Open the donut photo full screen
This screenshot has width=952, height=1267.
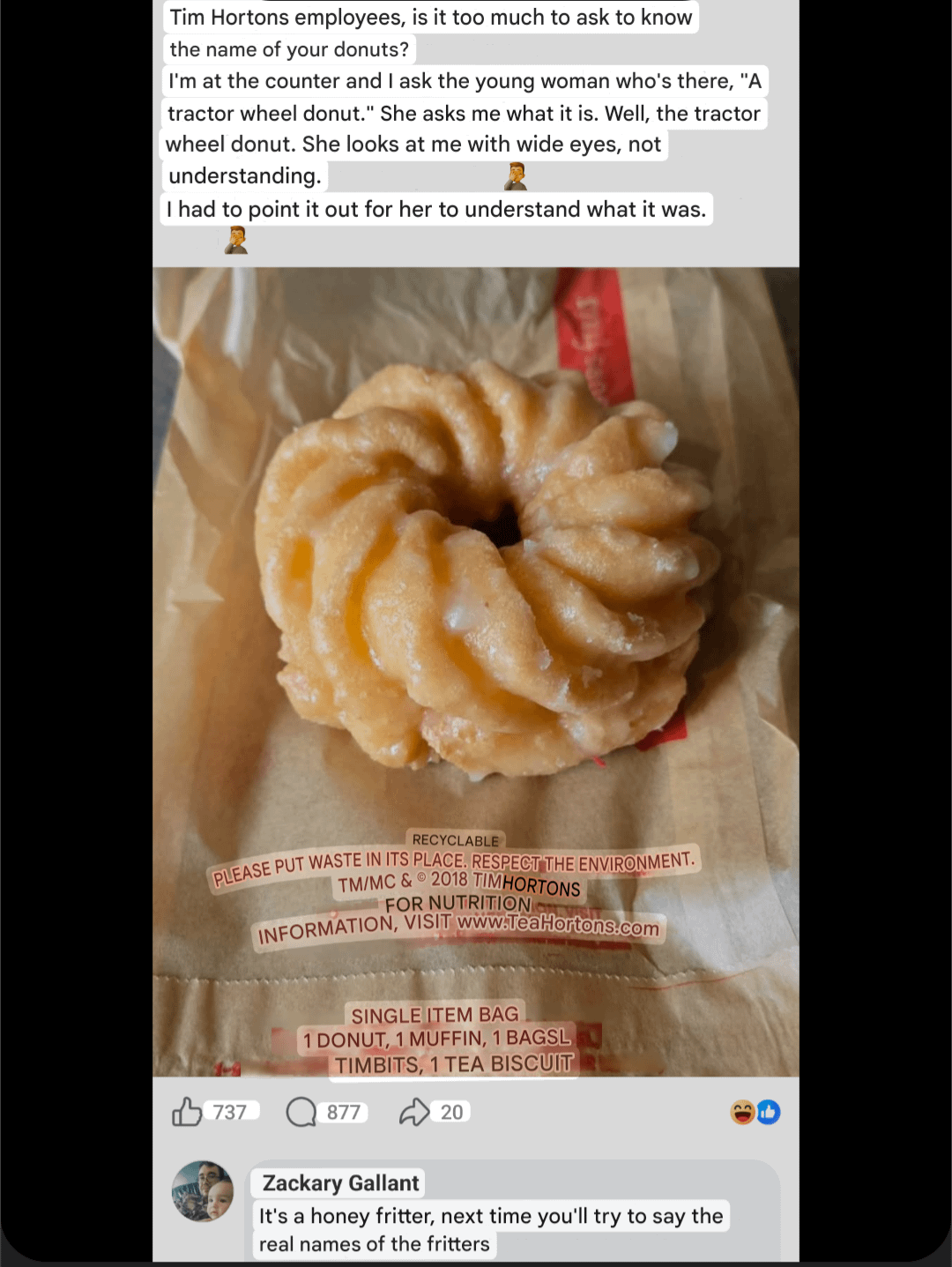click(476, 617)
